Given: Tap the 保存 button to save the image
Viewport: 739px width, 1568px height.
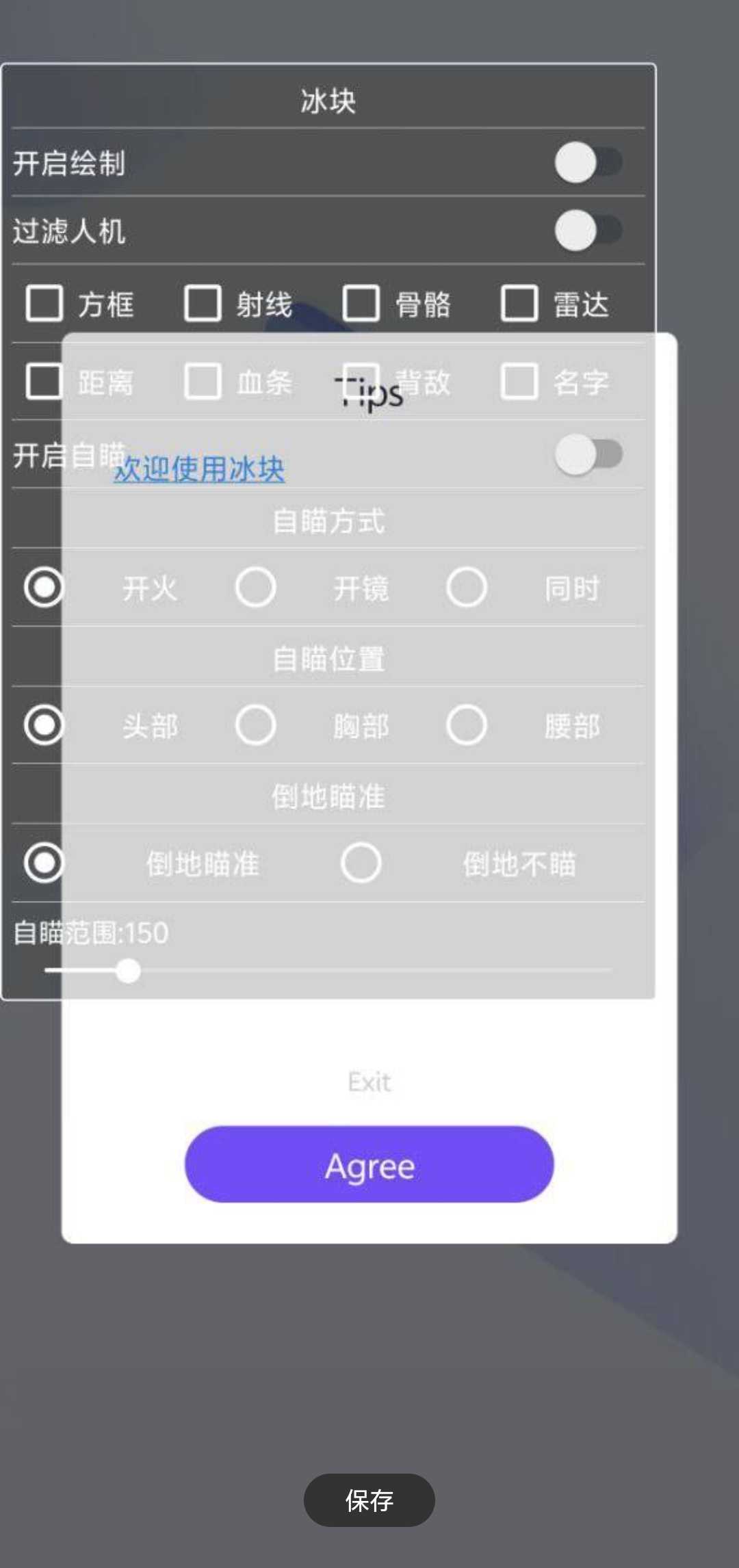Looking at the screenshot, I should coord(369,1500).
